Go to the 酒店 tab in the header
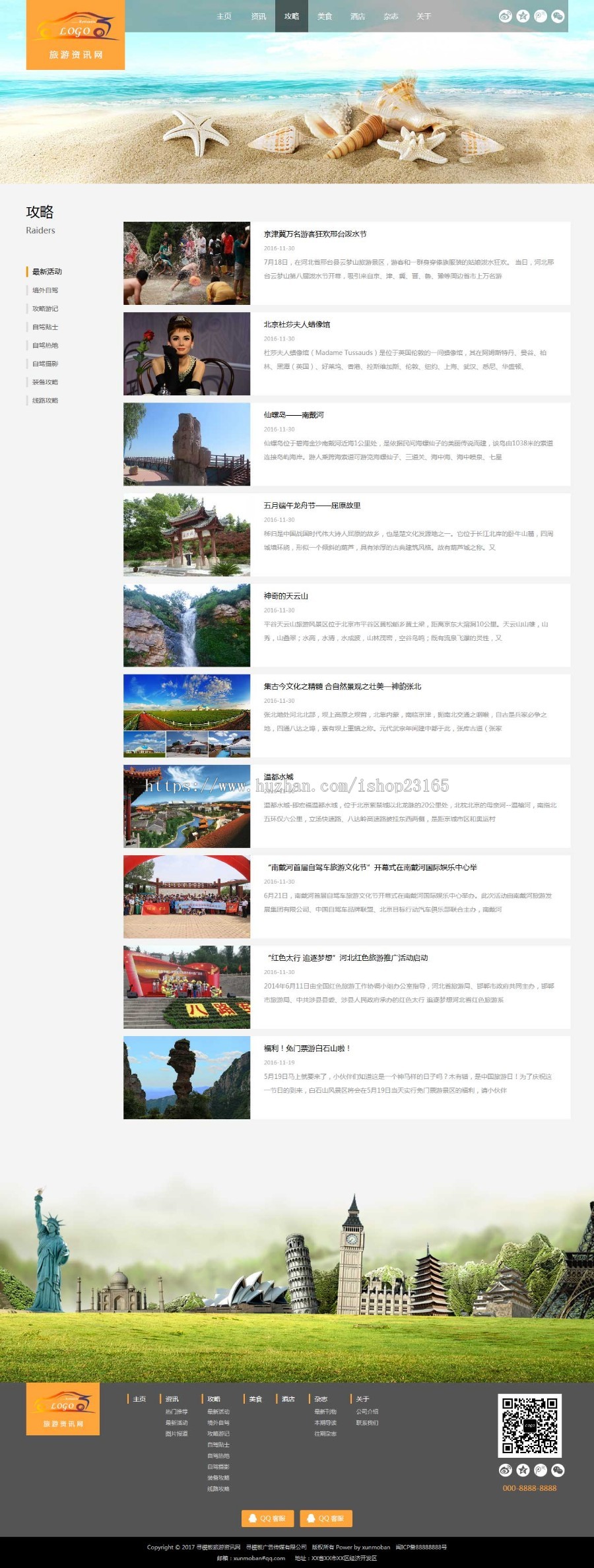Viewport: 594px width, 1568px height. [357, 16]
